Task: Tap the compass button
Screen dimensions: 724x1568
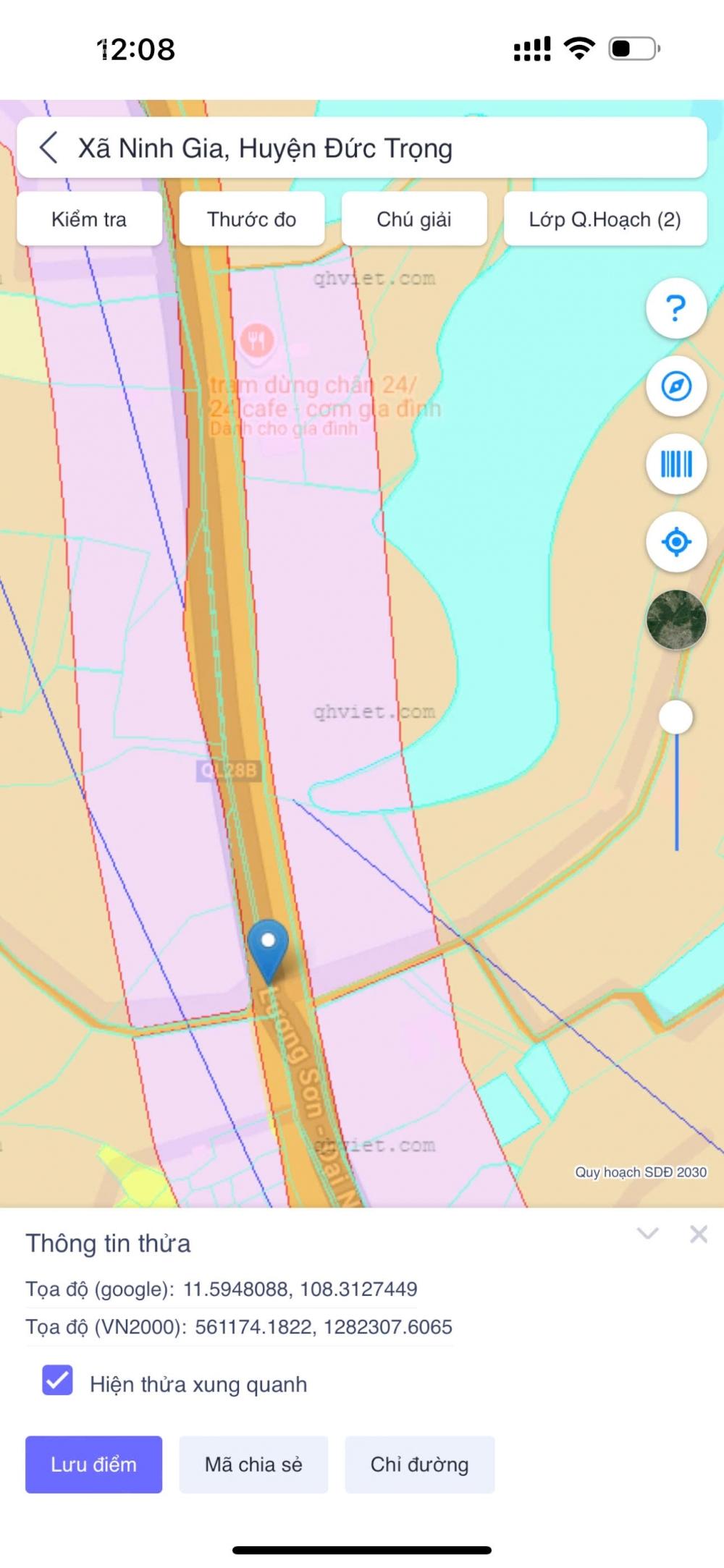Action: pos(675,386)
